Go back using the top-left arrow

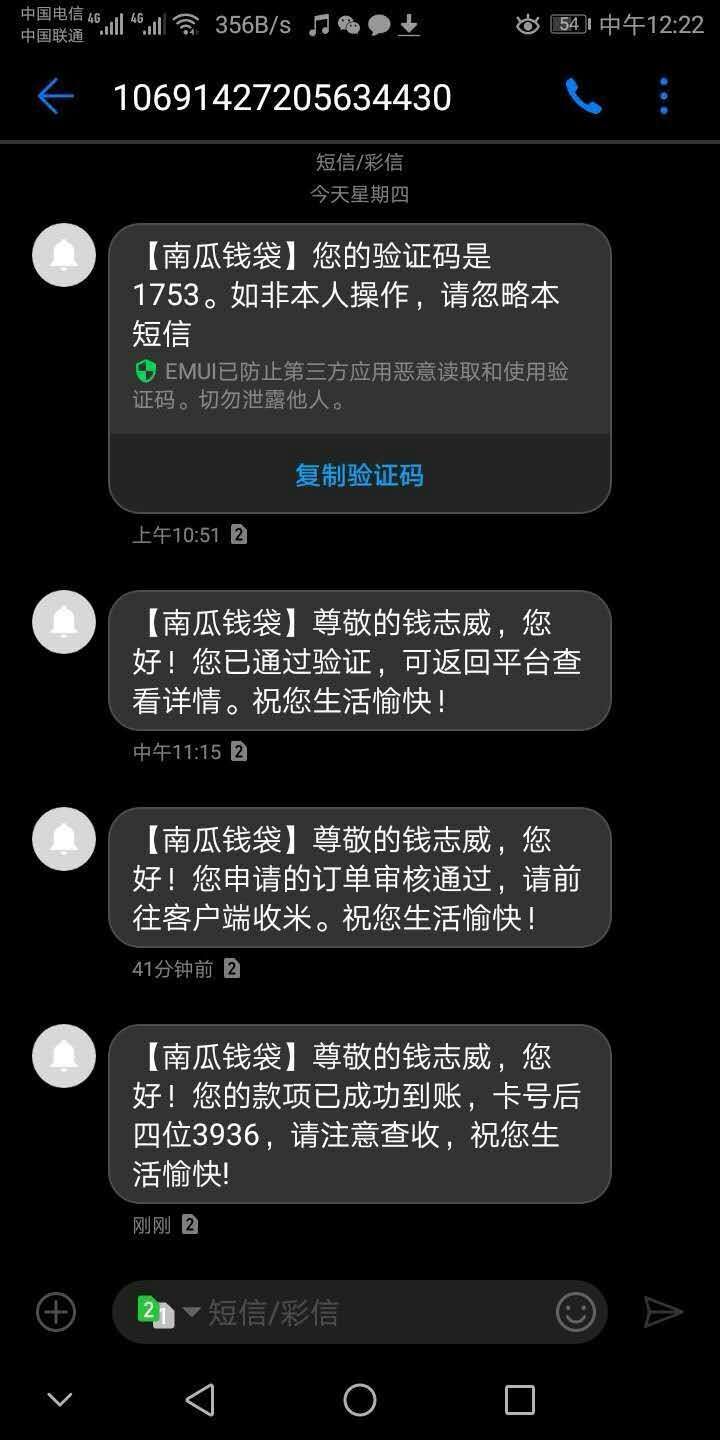pyautogui.click(x=55, y=97)
